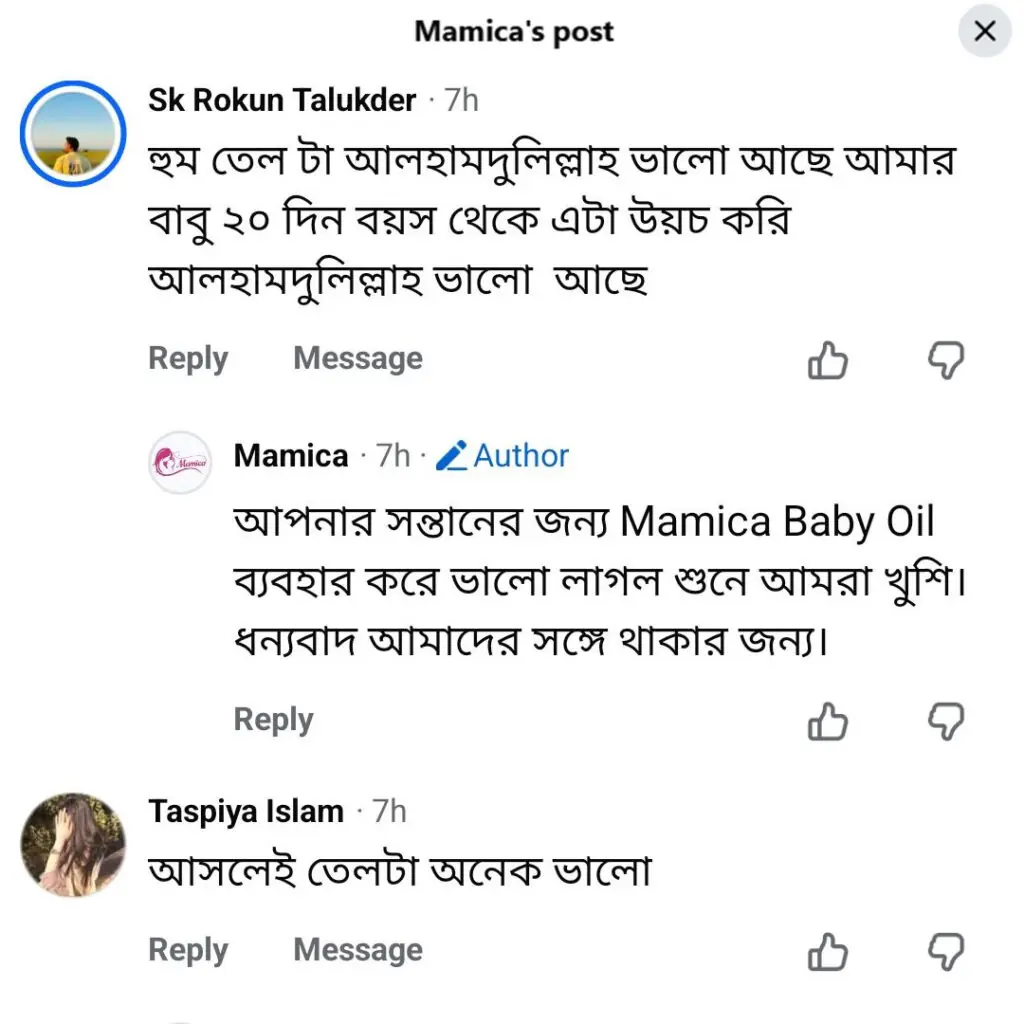
Task: Message Sk Rokun Talukder
Action: [358, 358]
